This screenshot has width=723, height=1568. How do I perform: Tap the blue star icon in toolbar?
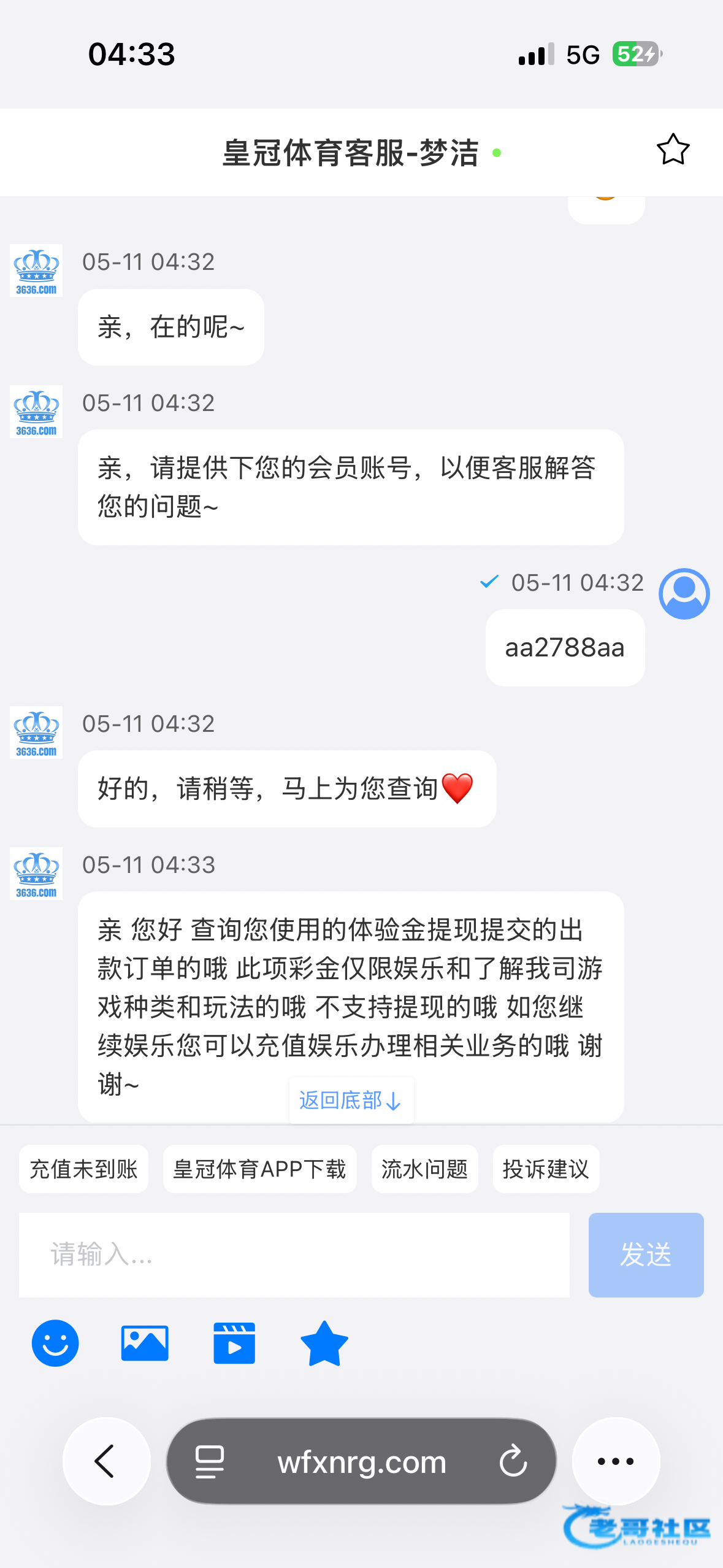324,1343
